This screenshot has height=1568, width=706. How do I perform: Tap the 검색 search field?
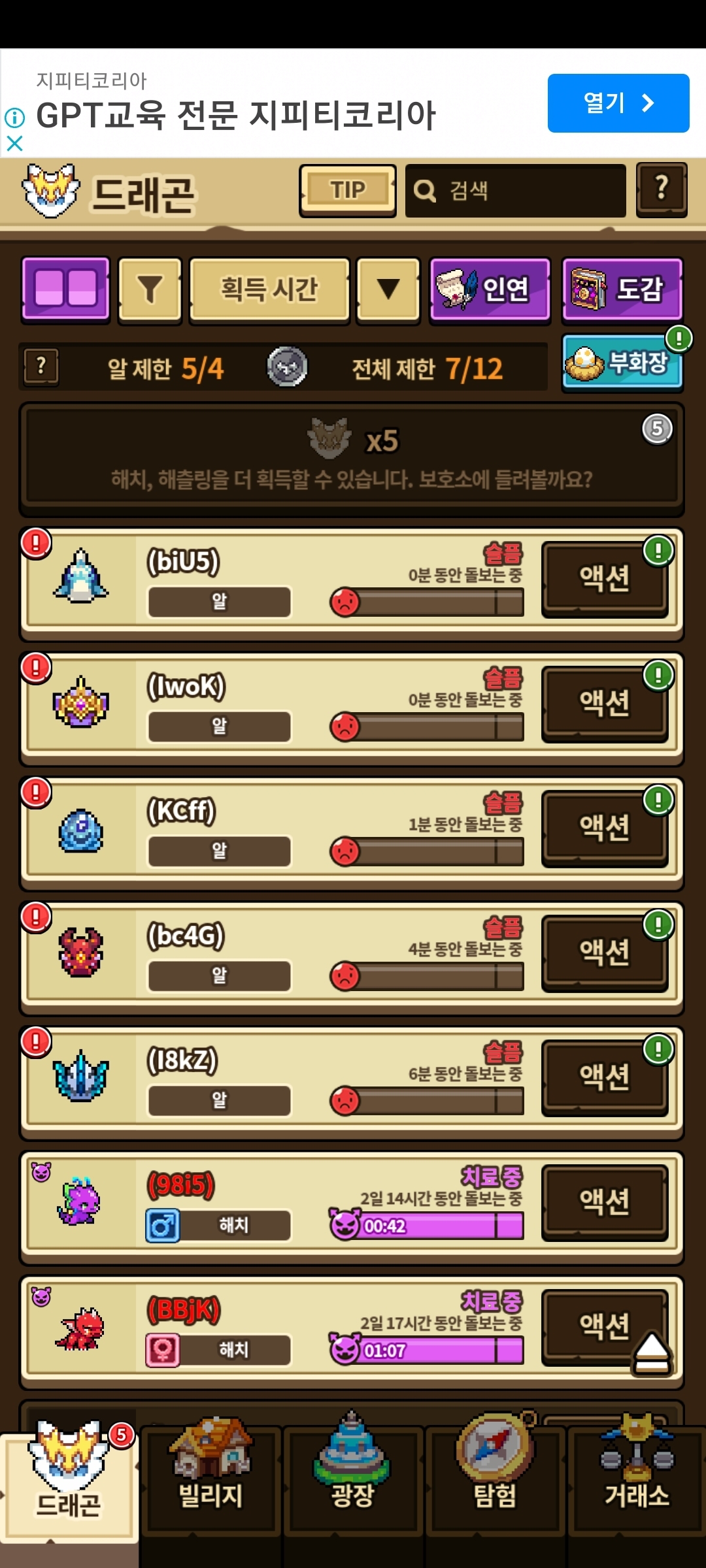pos(515,191)
